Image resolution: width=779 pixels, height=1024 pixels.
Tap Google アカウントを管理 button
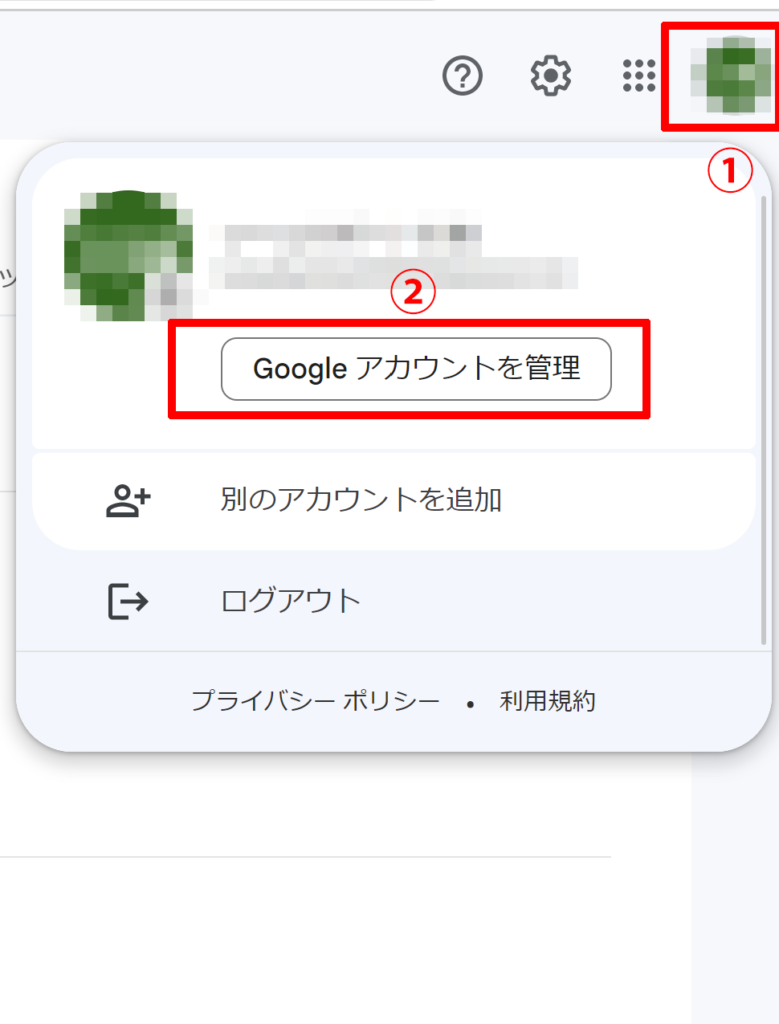click(x=416, y=369)
